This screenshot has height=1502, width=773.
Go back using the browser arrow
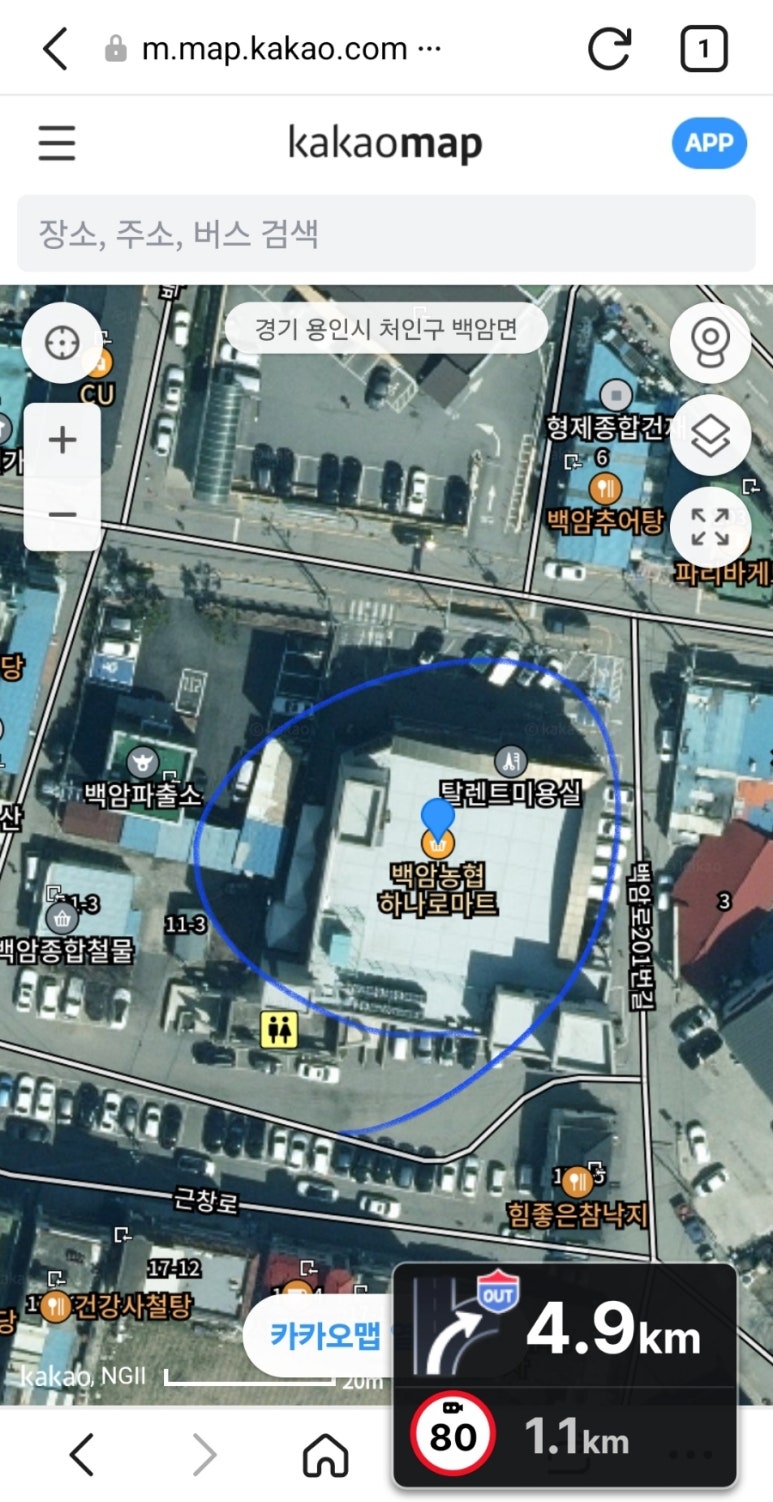tap(56, 49)
